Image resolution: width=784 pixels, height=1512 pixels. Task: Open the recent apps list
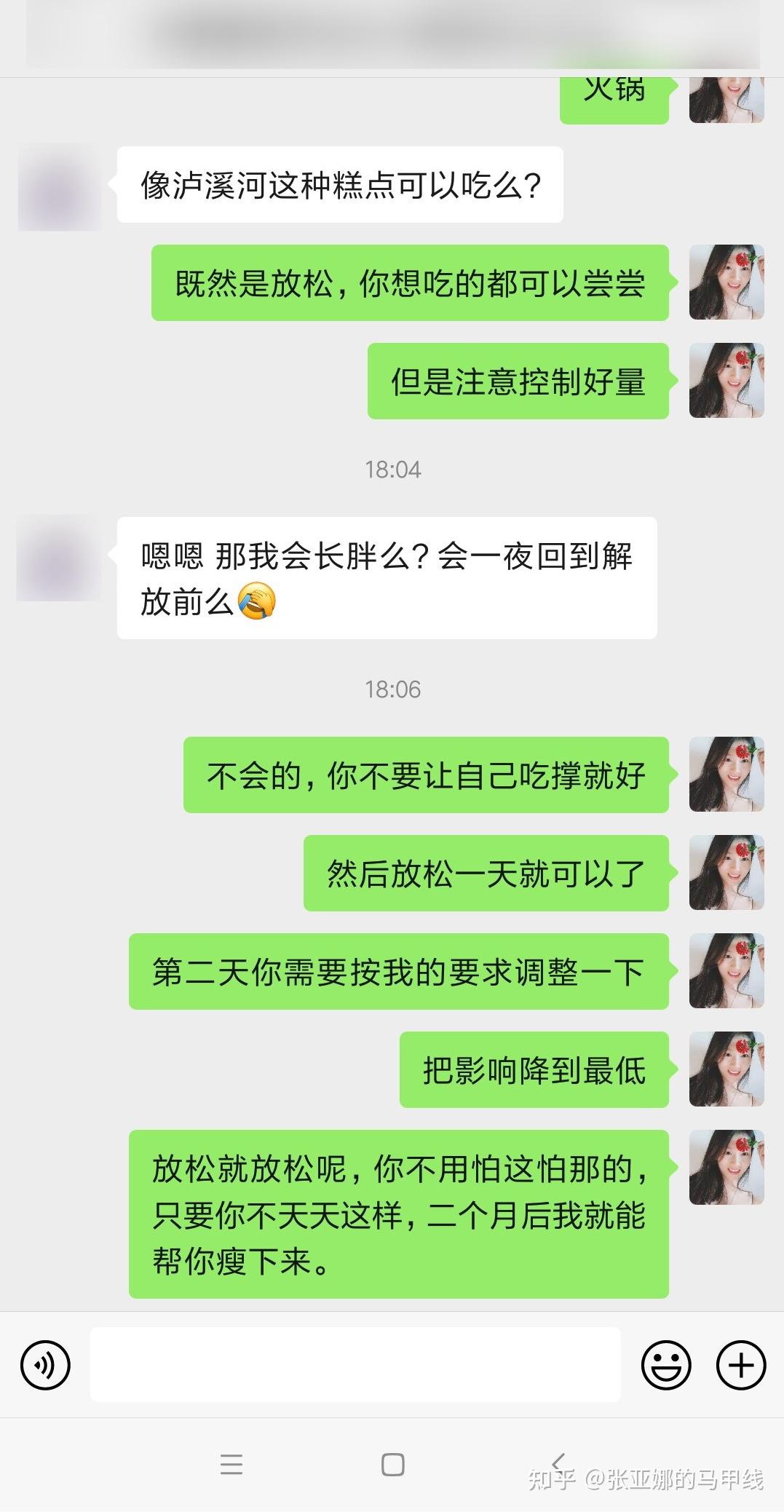(231, 1464)
